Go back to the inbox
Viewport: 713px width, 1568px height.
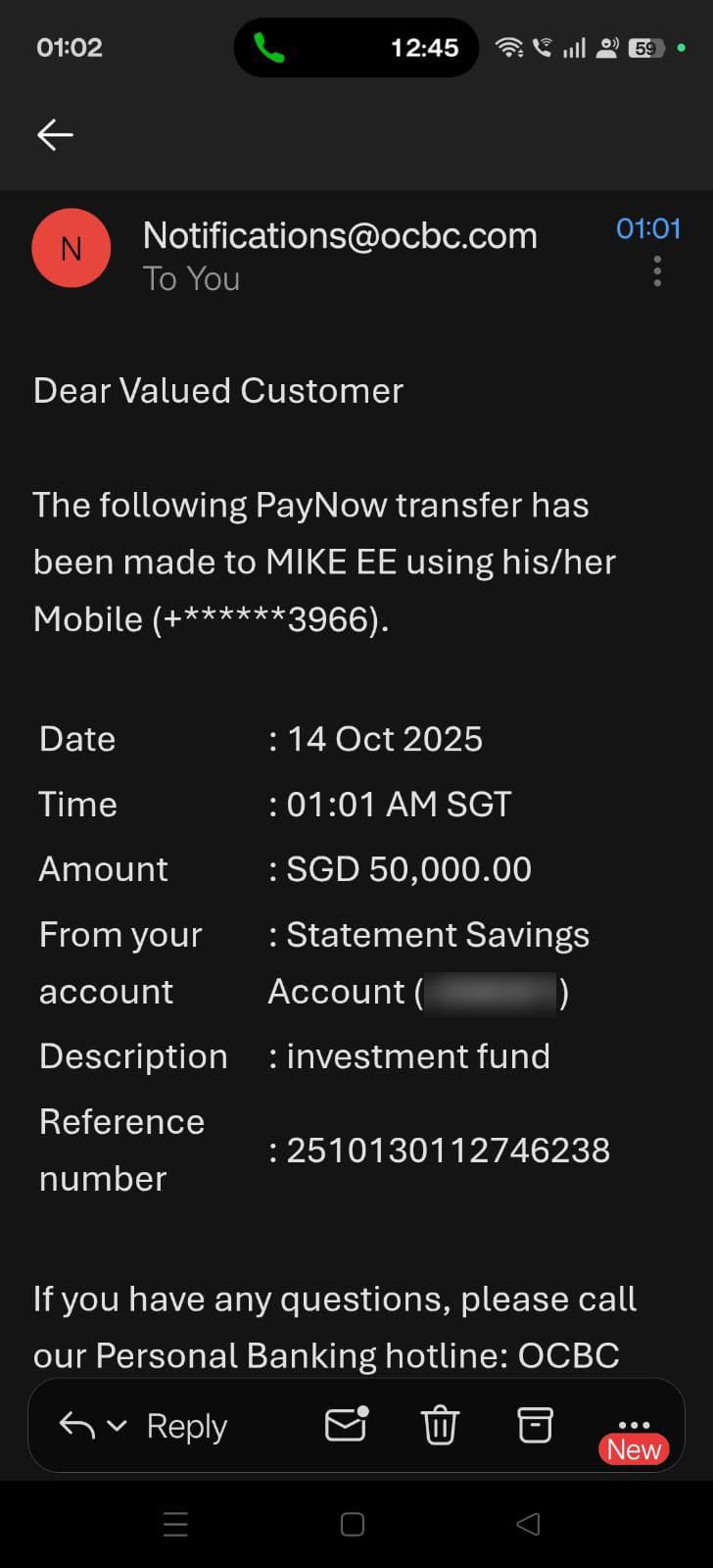click(55, 134)
